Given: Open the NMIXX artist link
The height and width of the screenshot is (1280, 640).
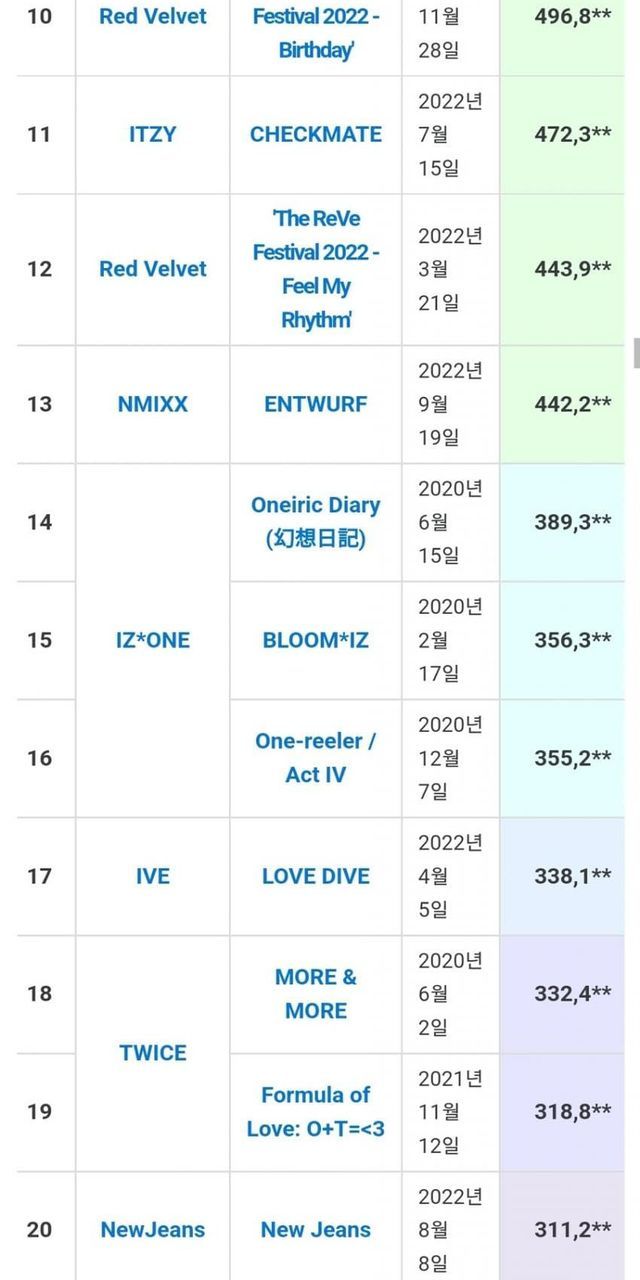Looking at the screenshot, I should [x=152, y=404].
